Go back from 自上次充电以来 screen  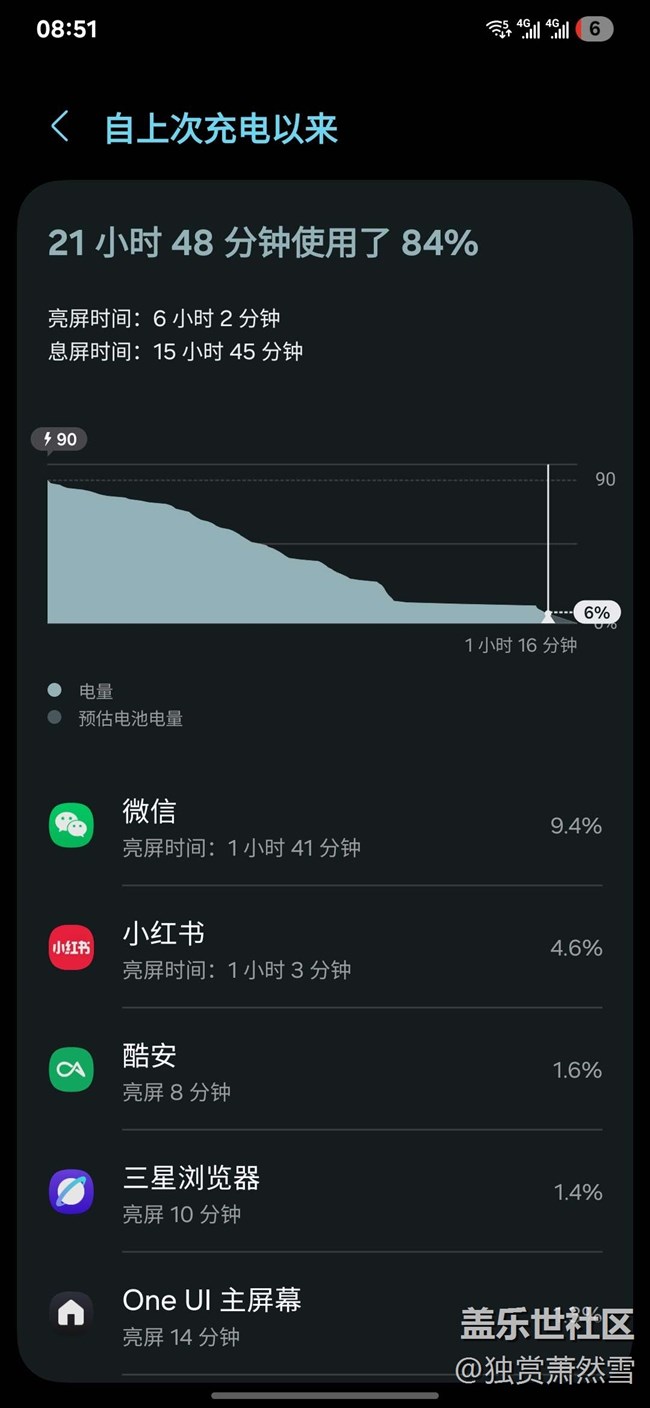click(x=60, y=128)
